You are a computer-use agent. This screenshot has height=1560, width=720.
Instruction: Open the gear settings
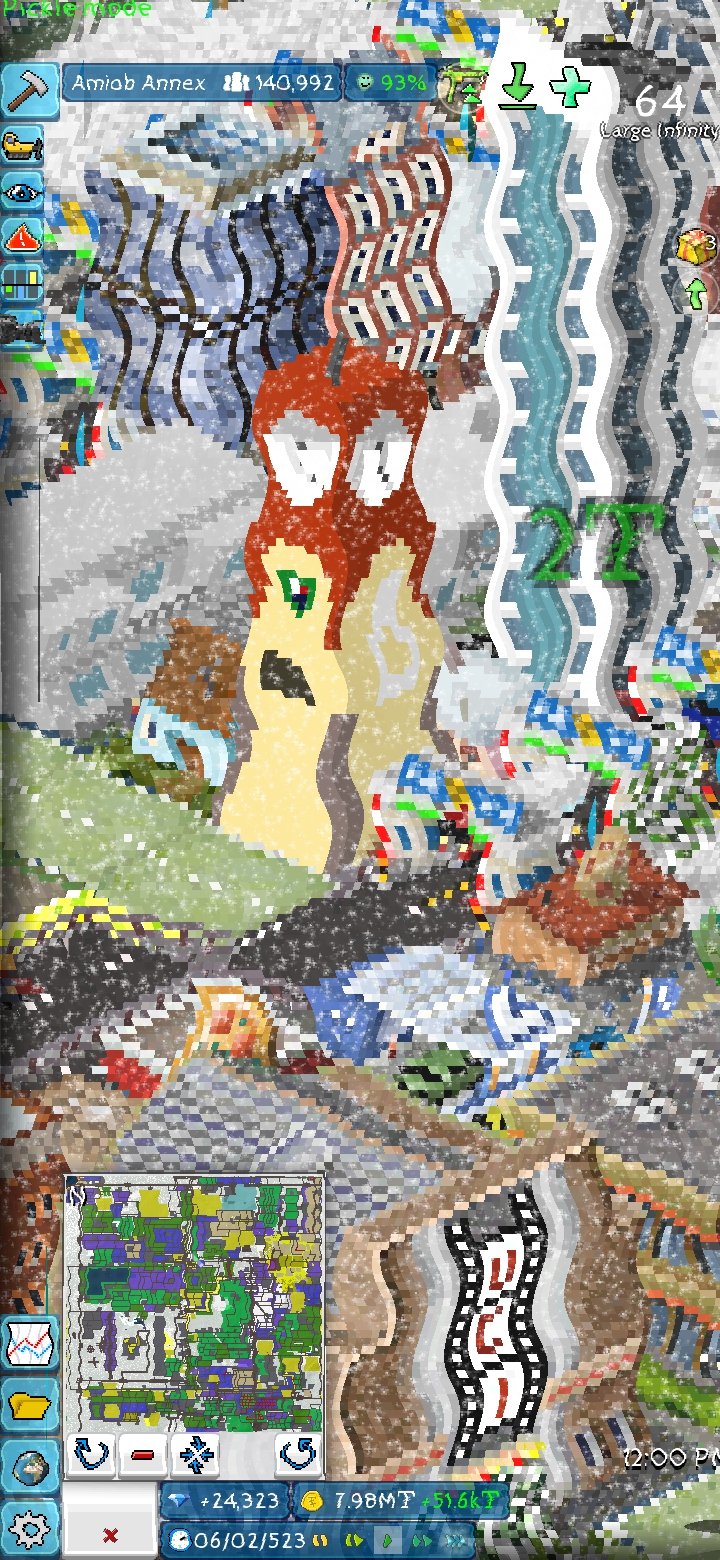tap(29, 1528)
